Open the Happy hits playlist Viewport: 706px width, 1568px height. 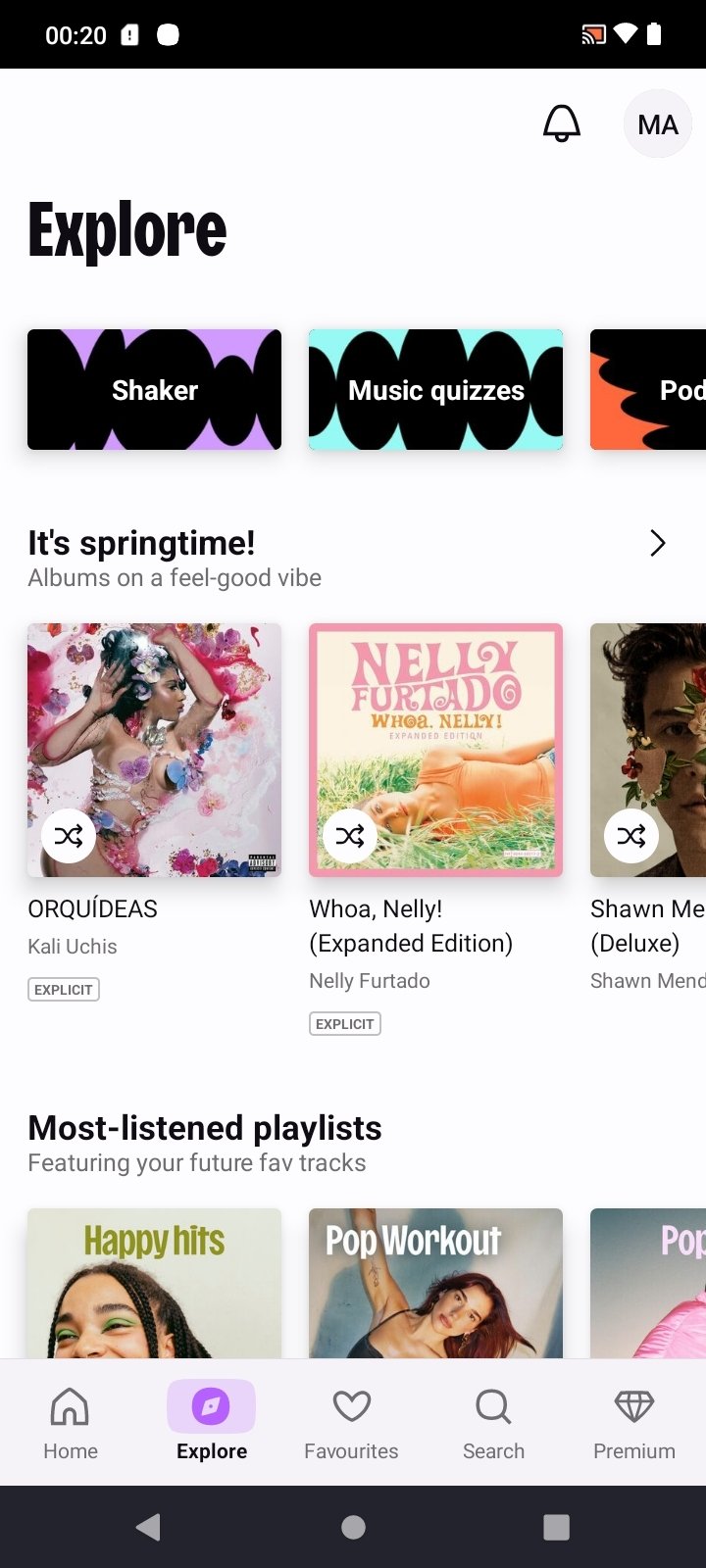point(155,1283)
